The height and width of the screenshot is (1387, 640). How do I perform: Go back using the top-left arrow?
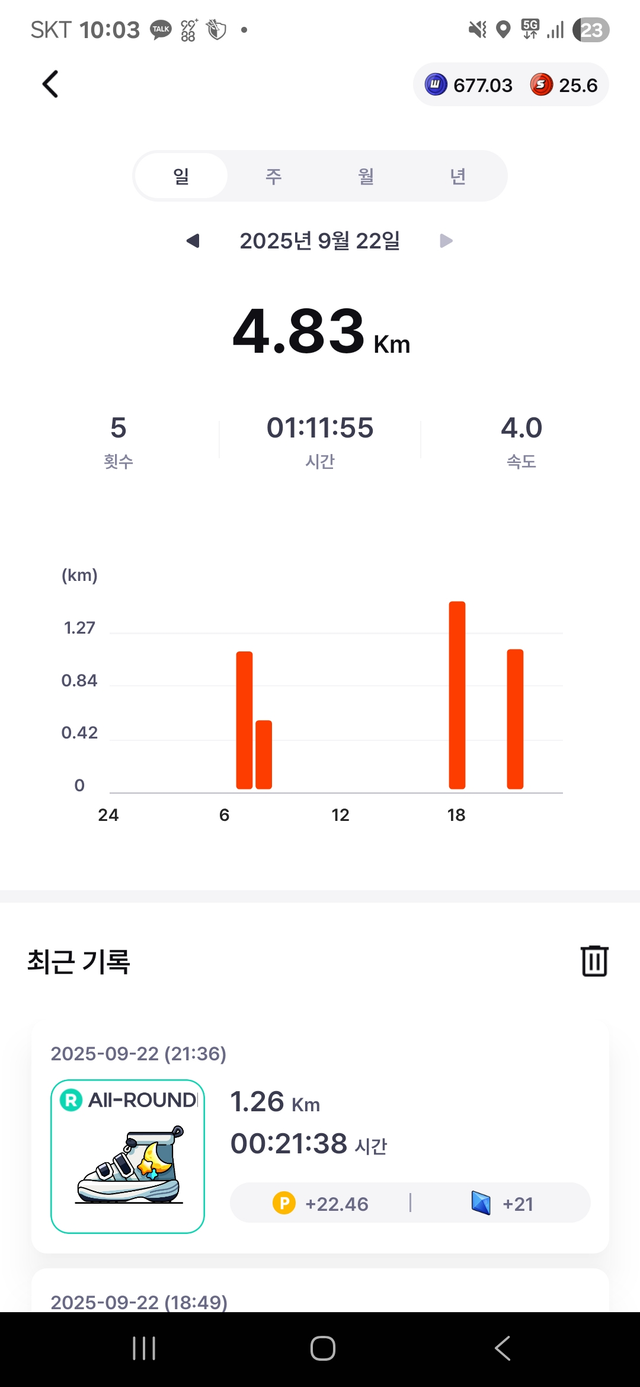[x=51, y=85]
